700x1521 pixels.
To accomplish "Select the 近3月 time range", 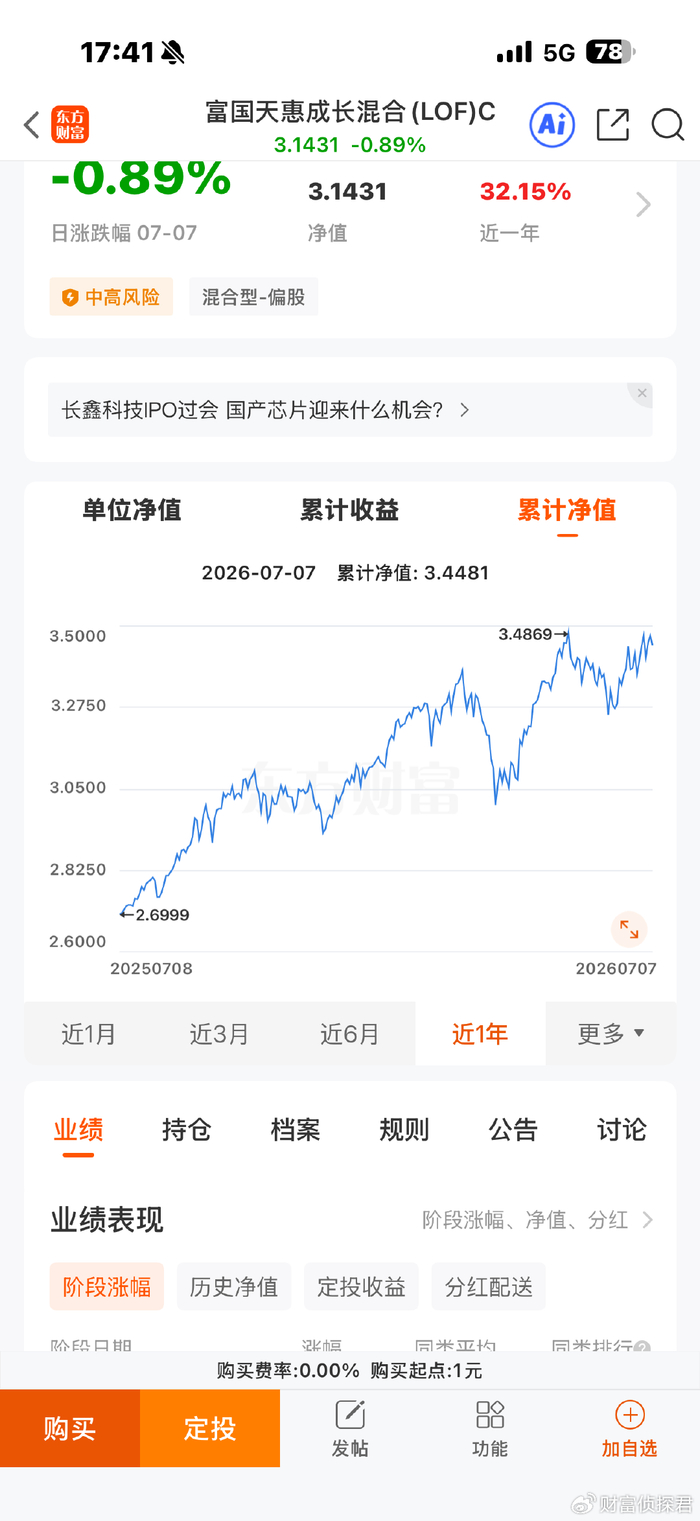I will click(x=219, y=1034).
